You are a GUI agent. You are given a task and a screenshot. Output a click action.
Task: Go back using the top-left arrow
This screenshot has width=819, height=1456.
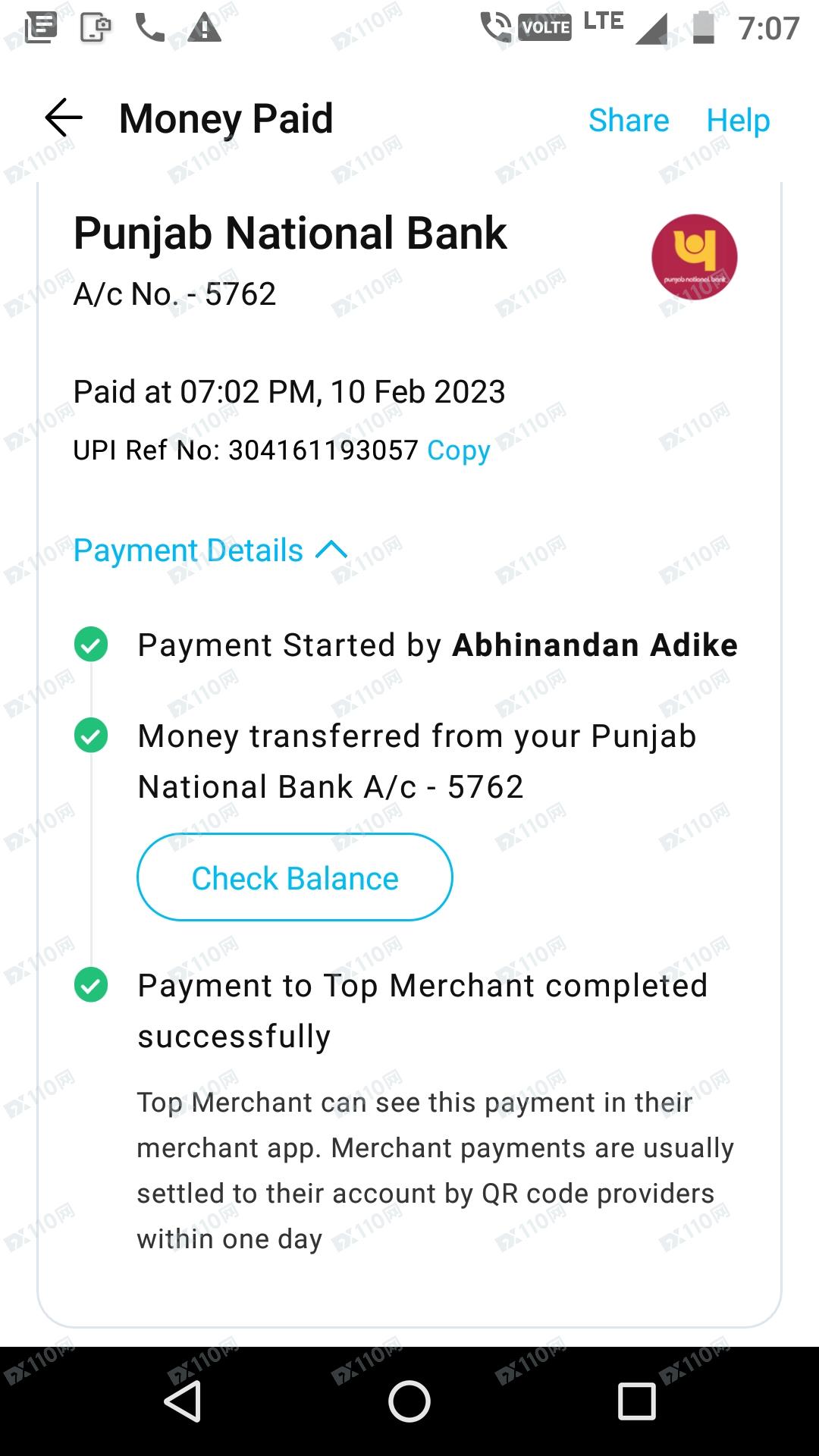(64, 118)
